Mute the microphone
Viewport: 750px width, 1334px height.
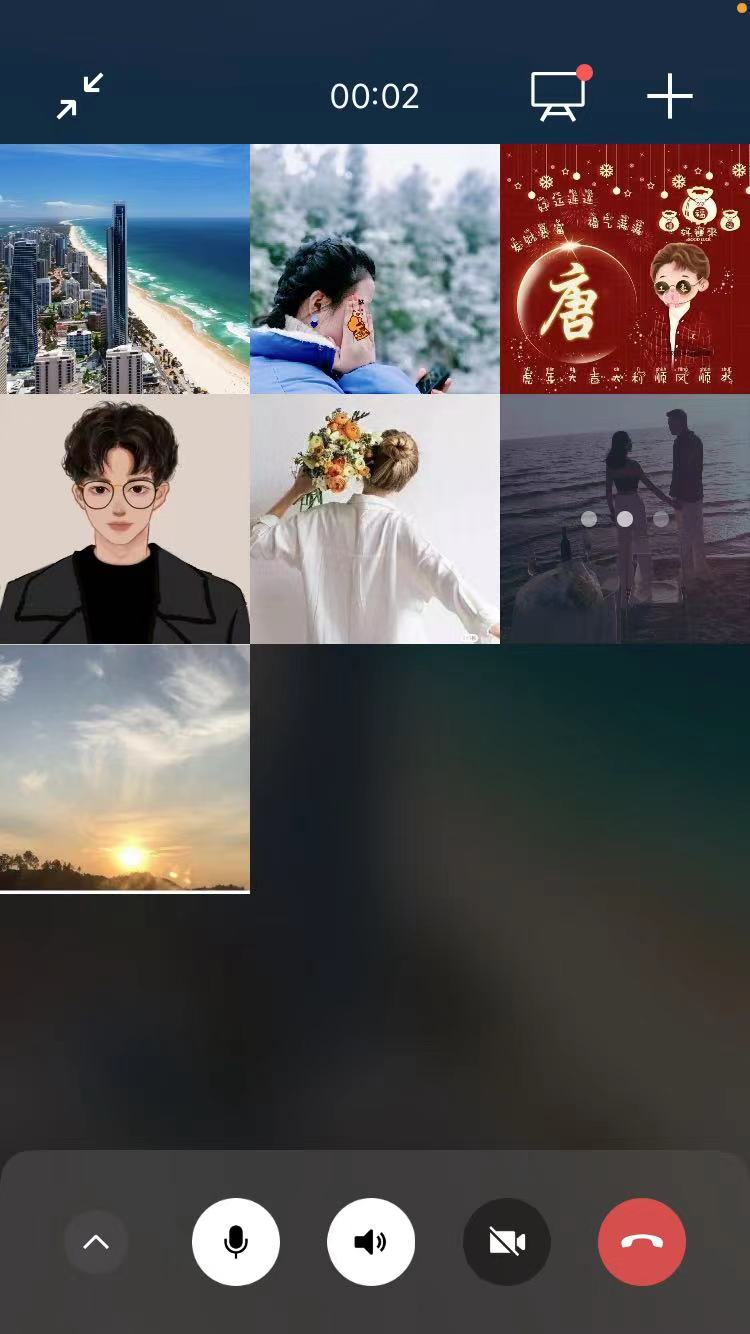click(x=236, y=1242)
